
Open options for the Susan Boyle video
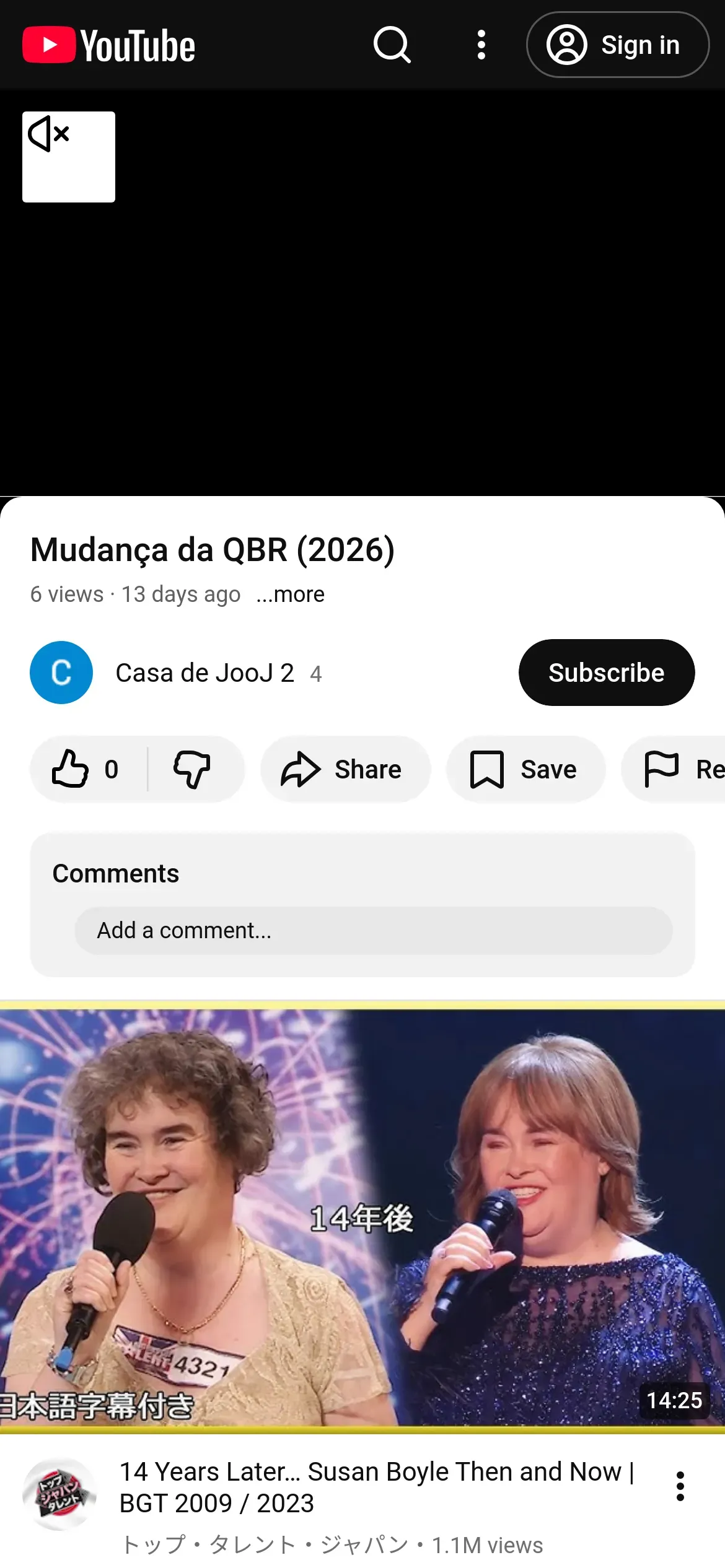680,1486
